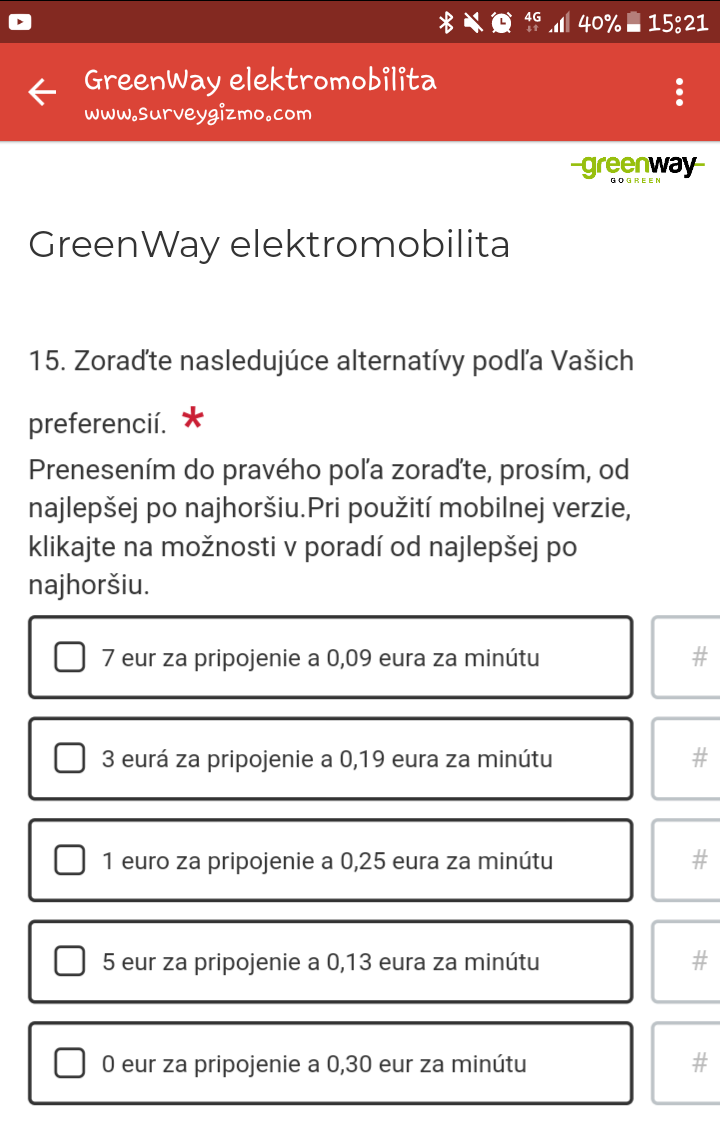Open the three-dot overflow menu

tap(679, 93)
